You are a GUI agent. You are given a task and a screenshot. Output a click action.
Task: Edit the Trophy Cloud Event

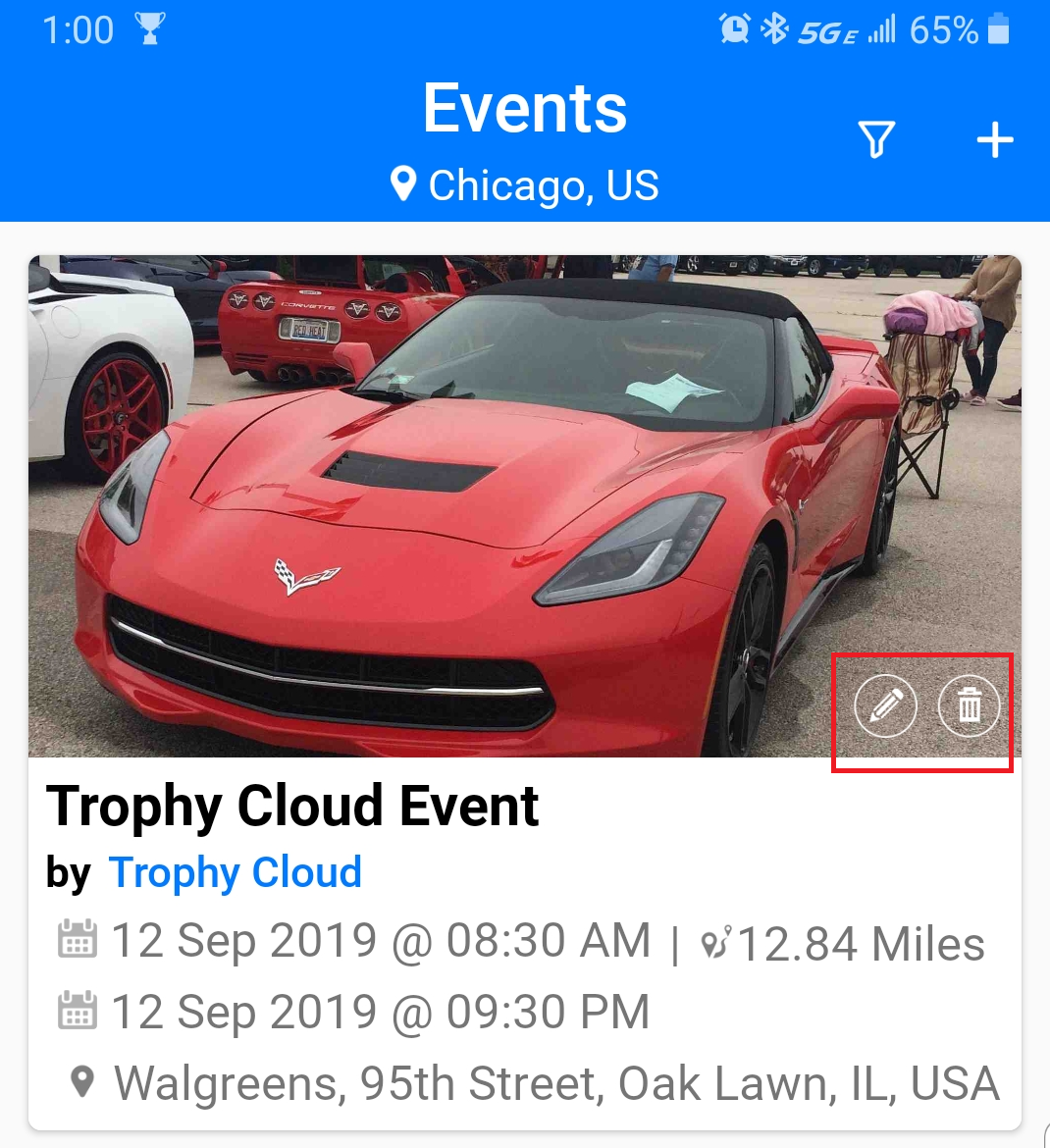885,705
